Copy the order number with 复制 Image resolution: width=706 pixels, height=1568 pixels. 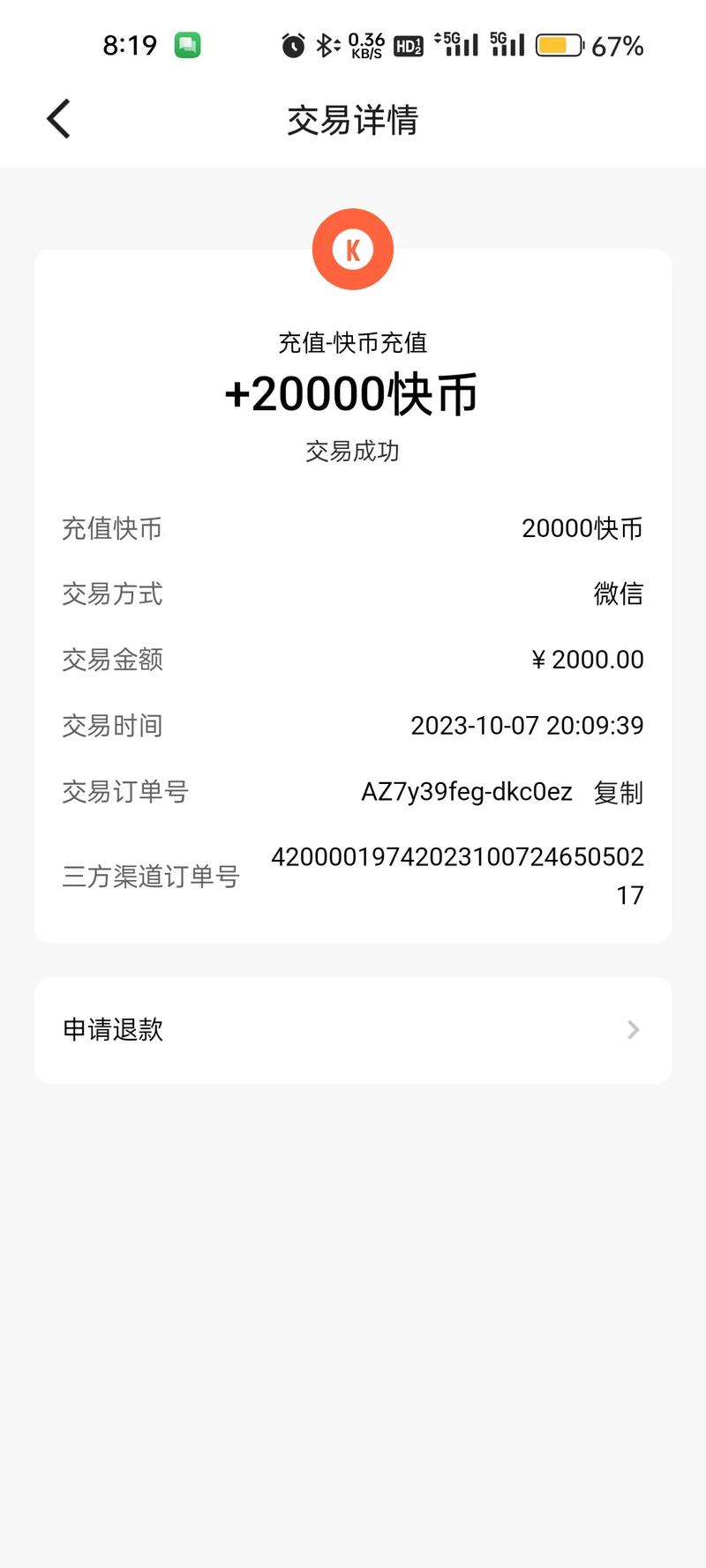(618, 792)
